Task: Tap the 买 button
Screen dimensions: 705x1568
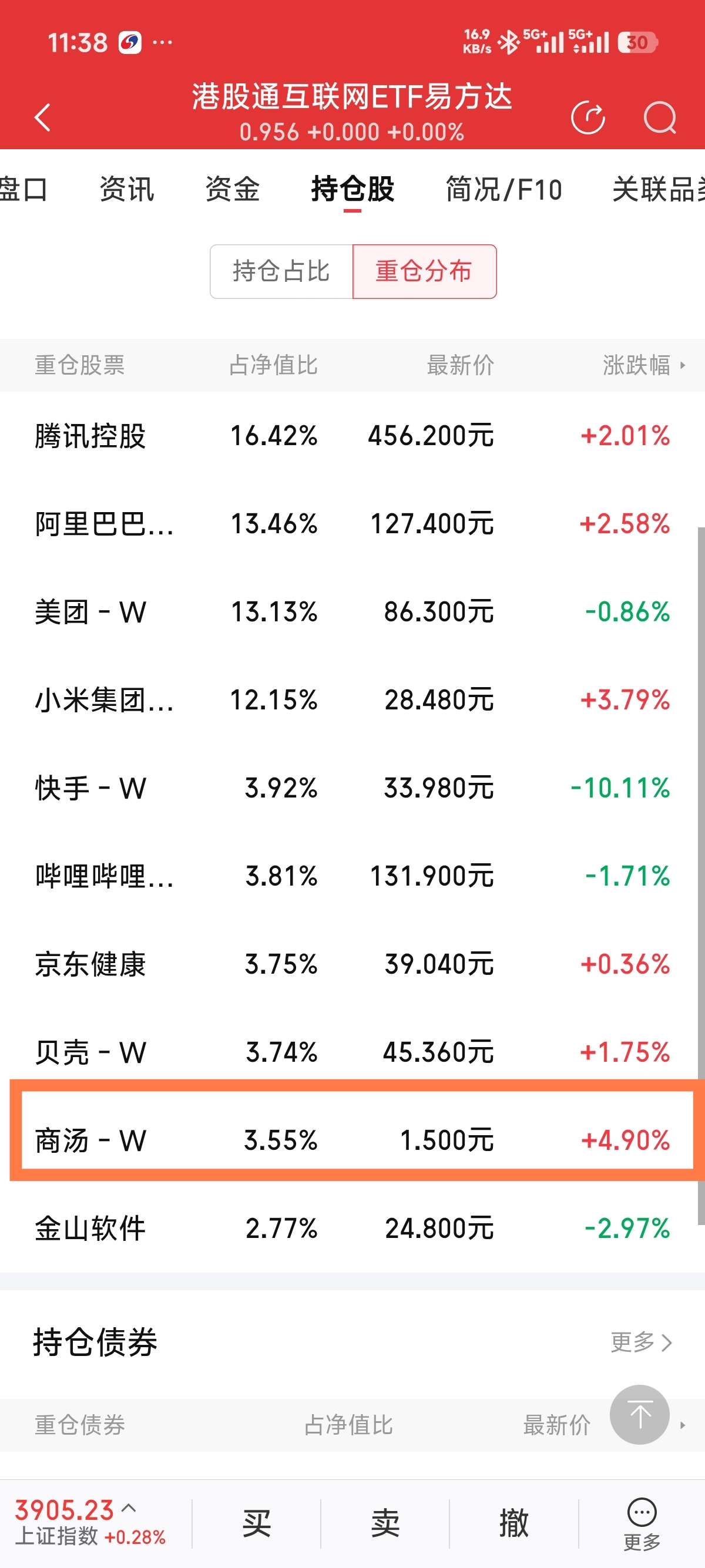Action: (x=256, y=1523)
